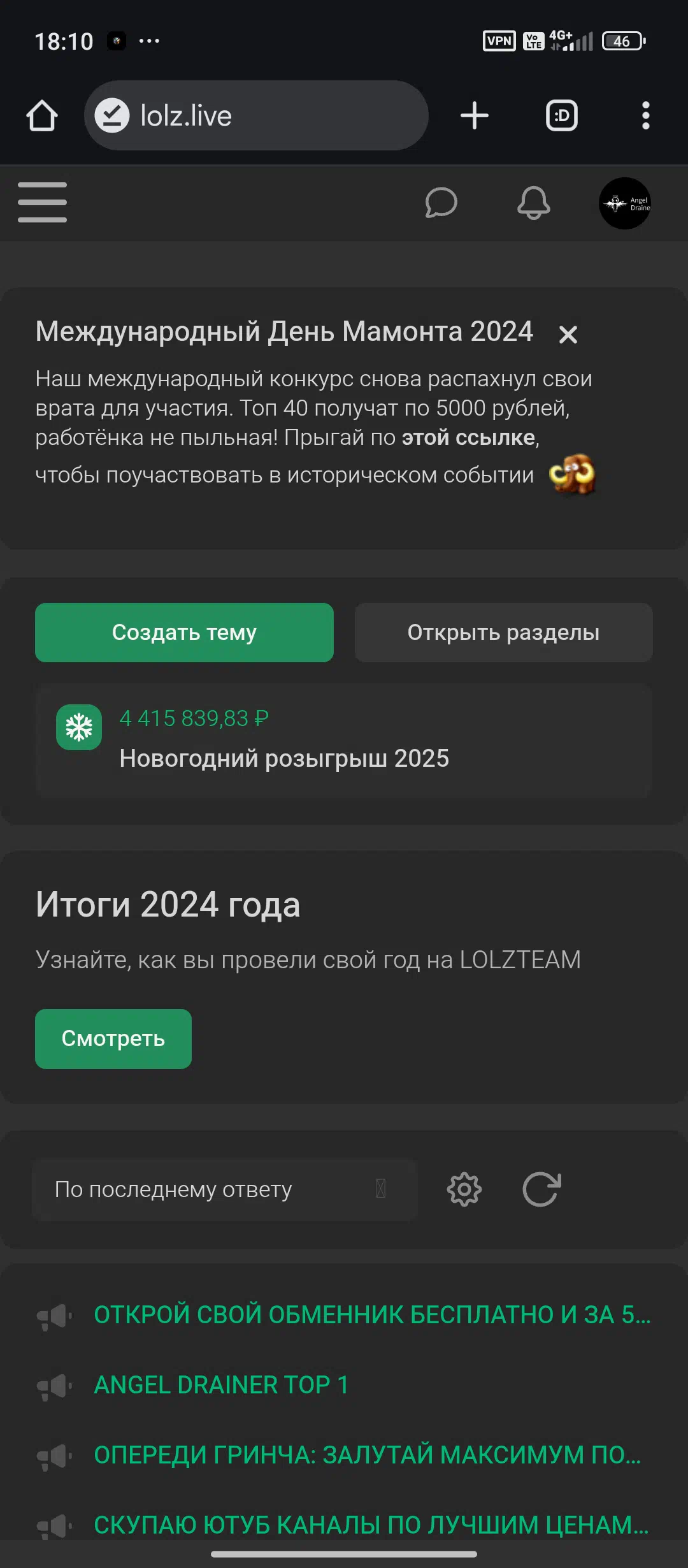Dismiss the Международный День Мамонта banner
Screen dimensions: 688x1568
coord(568,334)
